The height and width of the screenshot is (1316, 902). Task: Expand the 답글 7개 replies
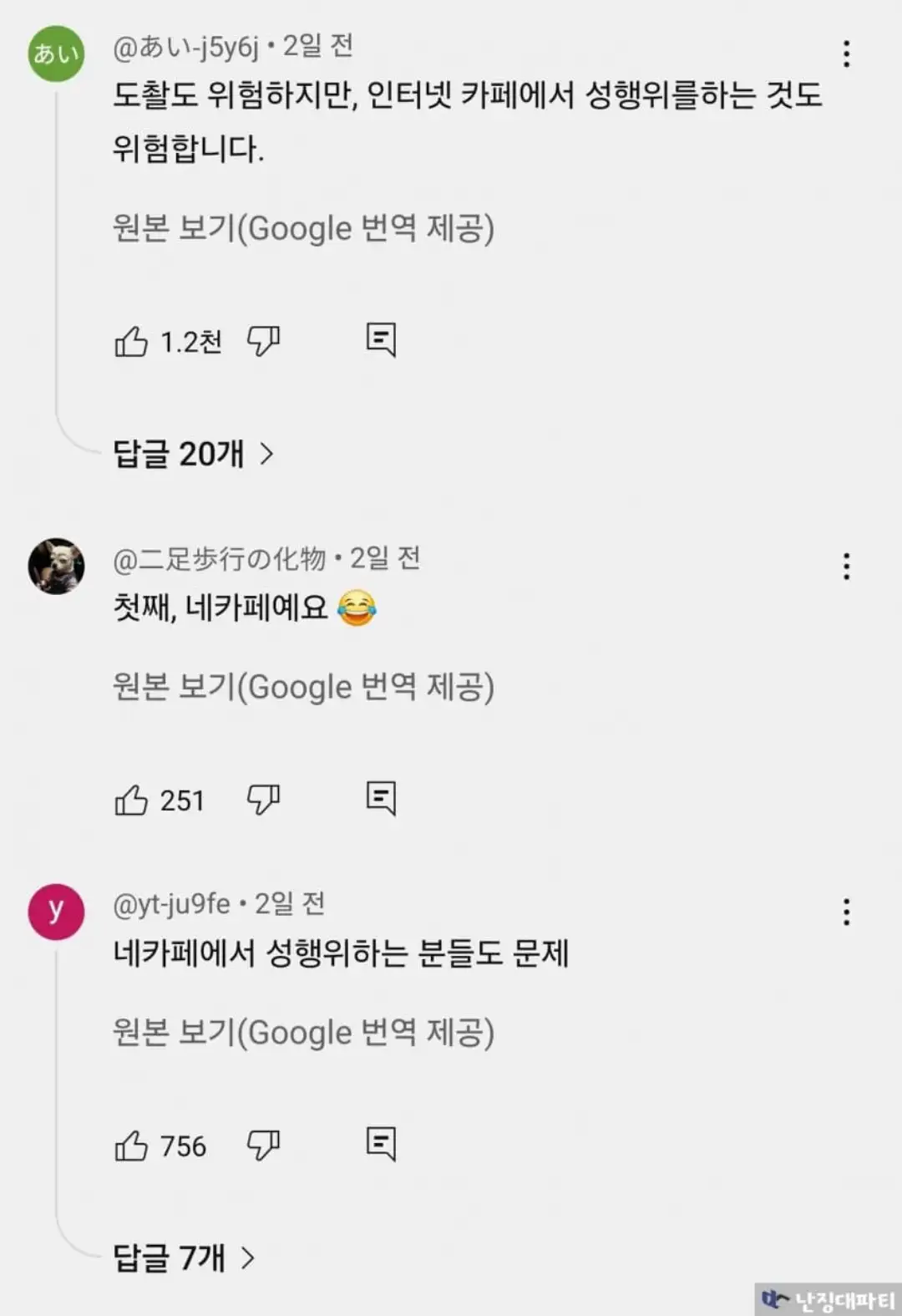click(184, 1258)
